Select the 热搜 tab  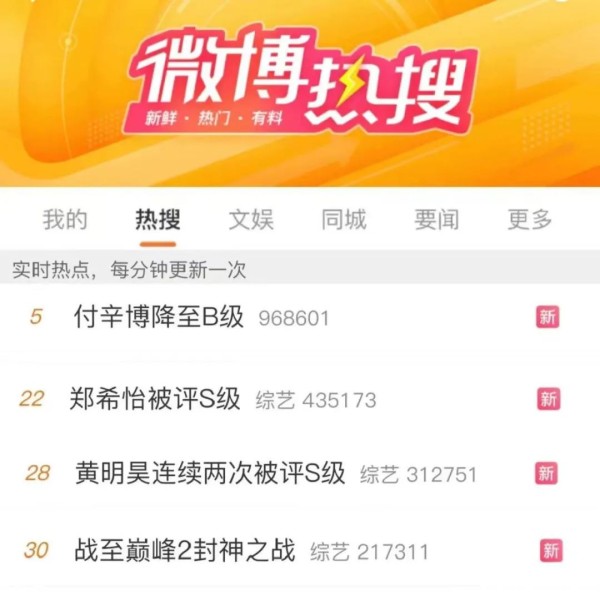158,220
